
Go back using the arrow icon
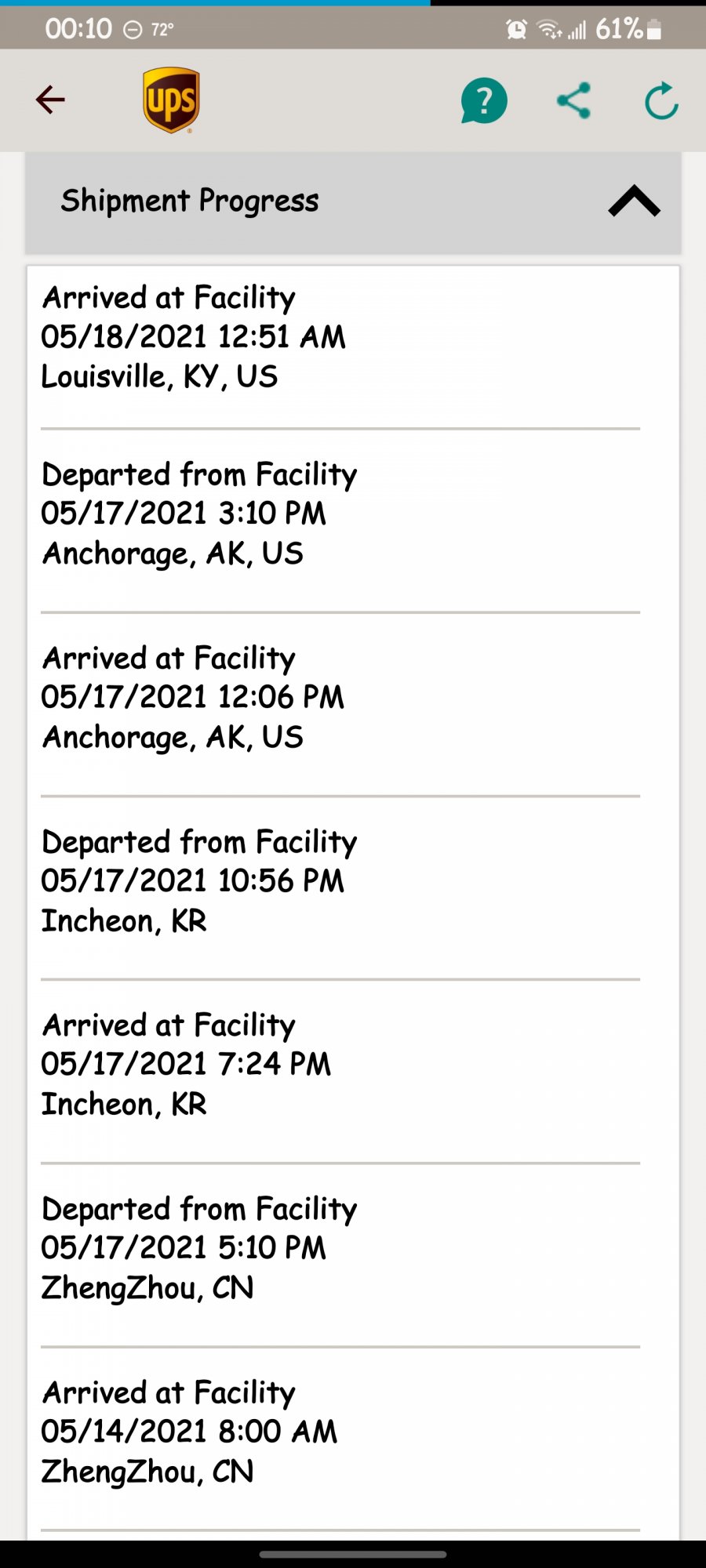point(50,100)
